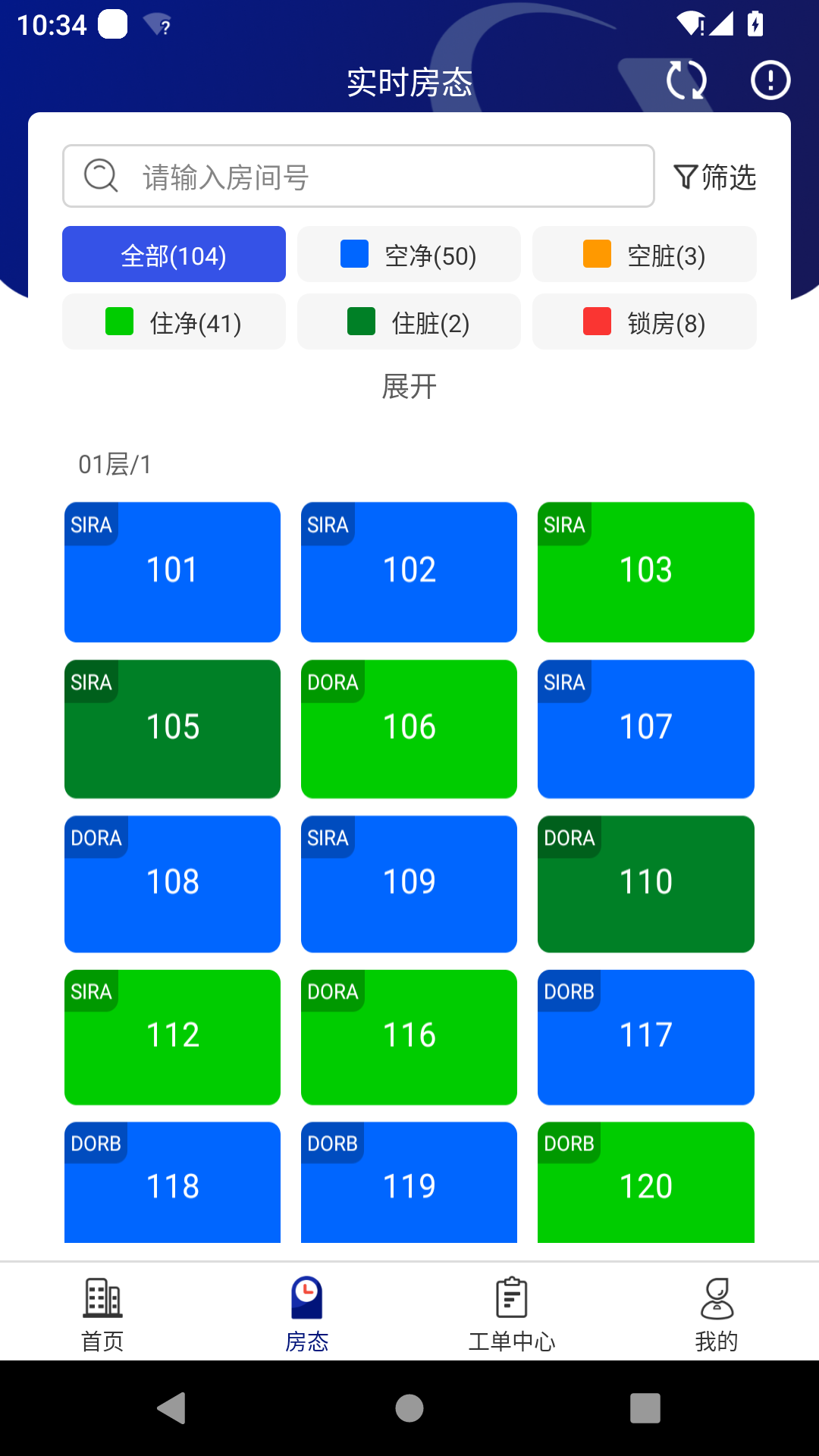Select the 房态 room status icon
The height and width of the screenshot is (1456, 819).
[x=307, y=1298]
